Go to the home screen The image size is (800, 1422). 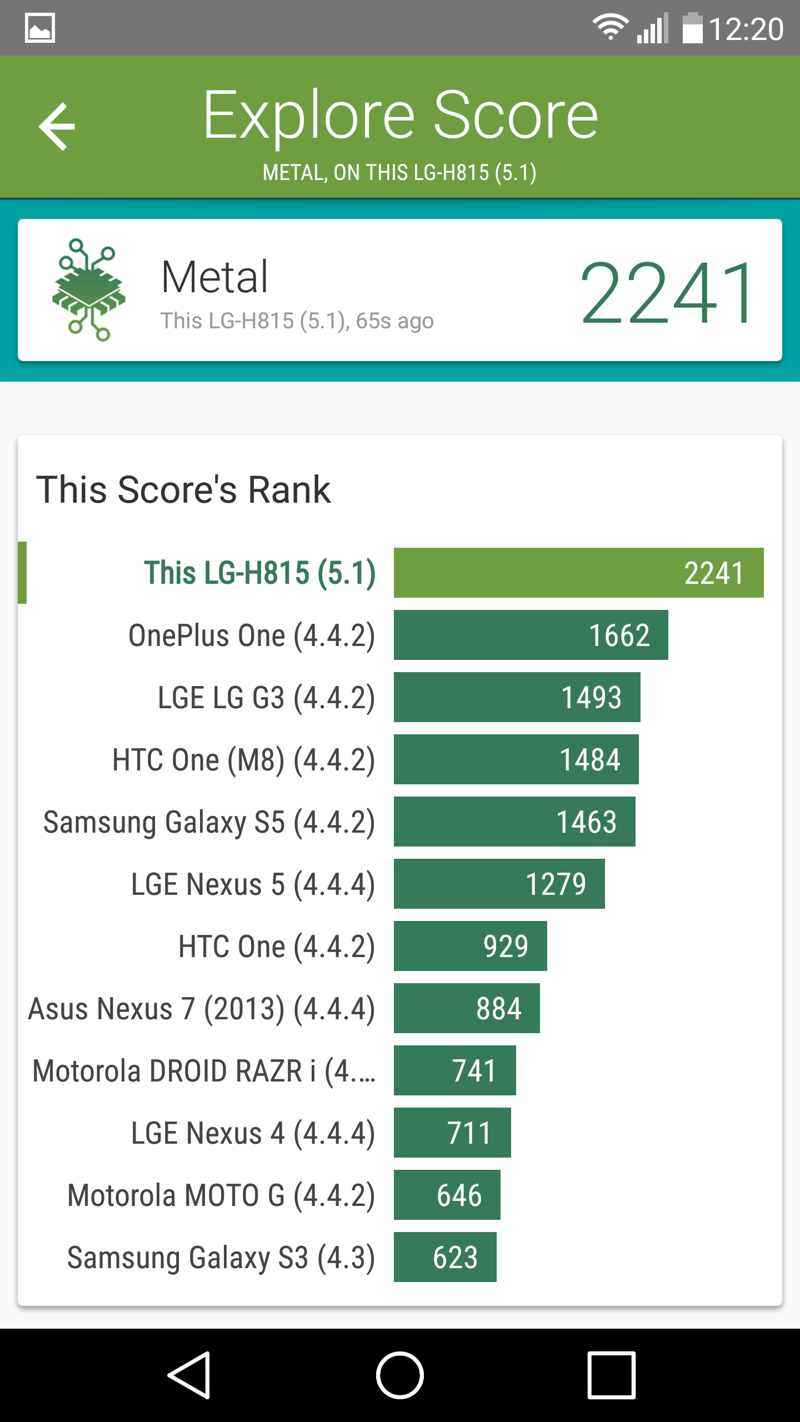point(400,1375)
